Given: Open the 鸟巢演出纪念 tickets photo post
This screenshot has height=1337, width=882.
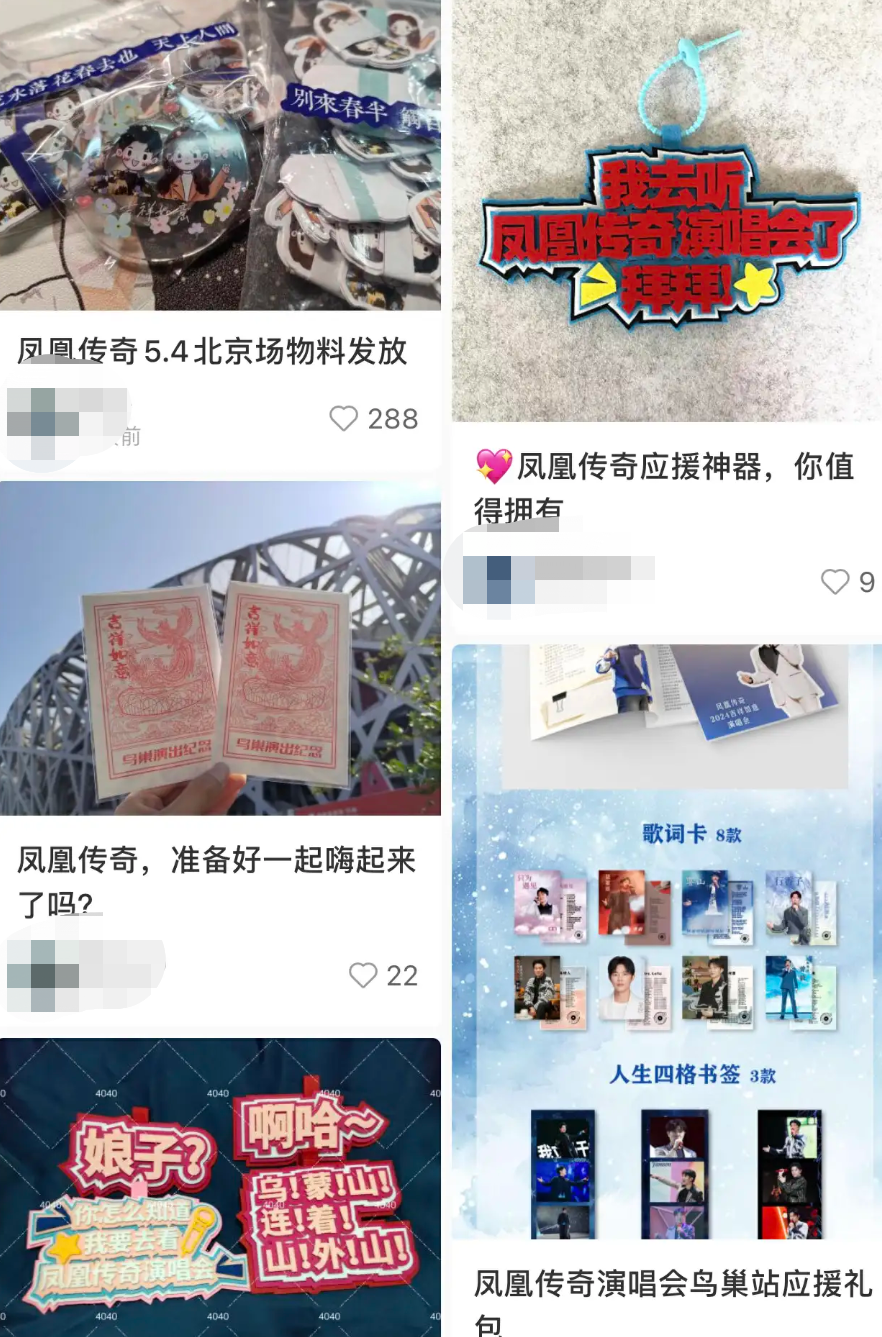Looking at the screenshot, I should pyautogui.click(x=220, y=648).
